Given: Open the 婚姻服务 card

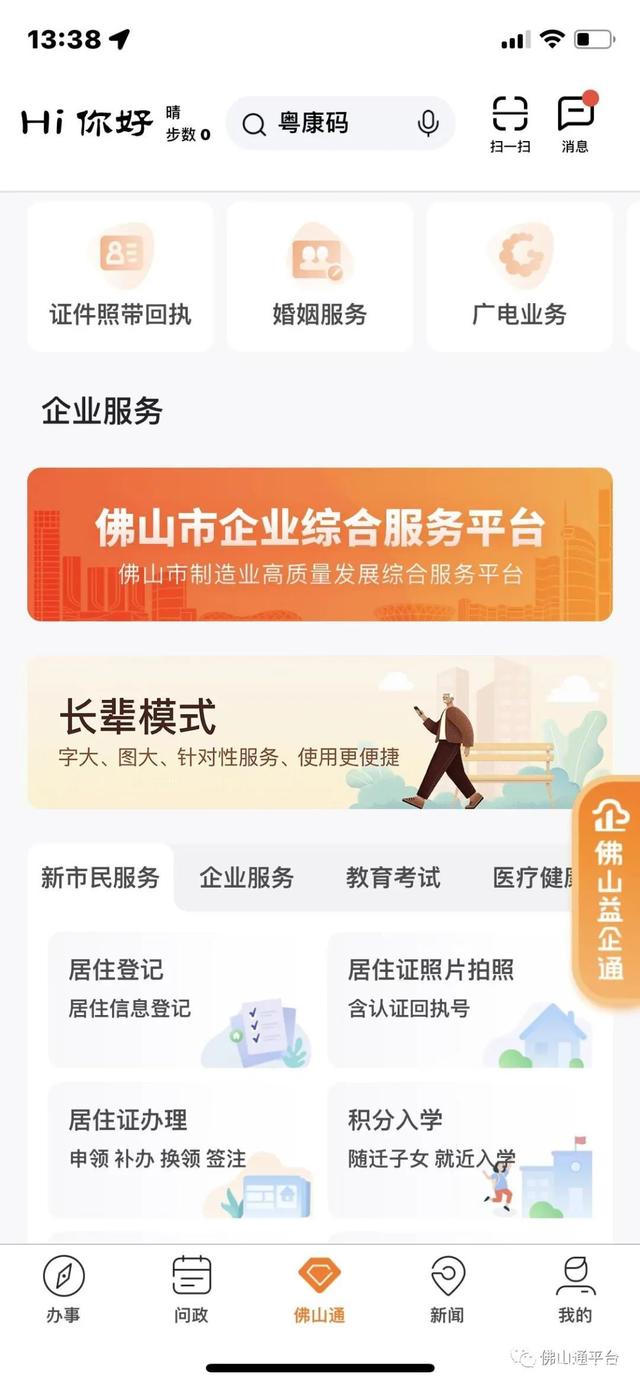Looking at the screenshot, I should [x=320, y=277].
